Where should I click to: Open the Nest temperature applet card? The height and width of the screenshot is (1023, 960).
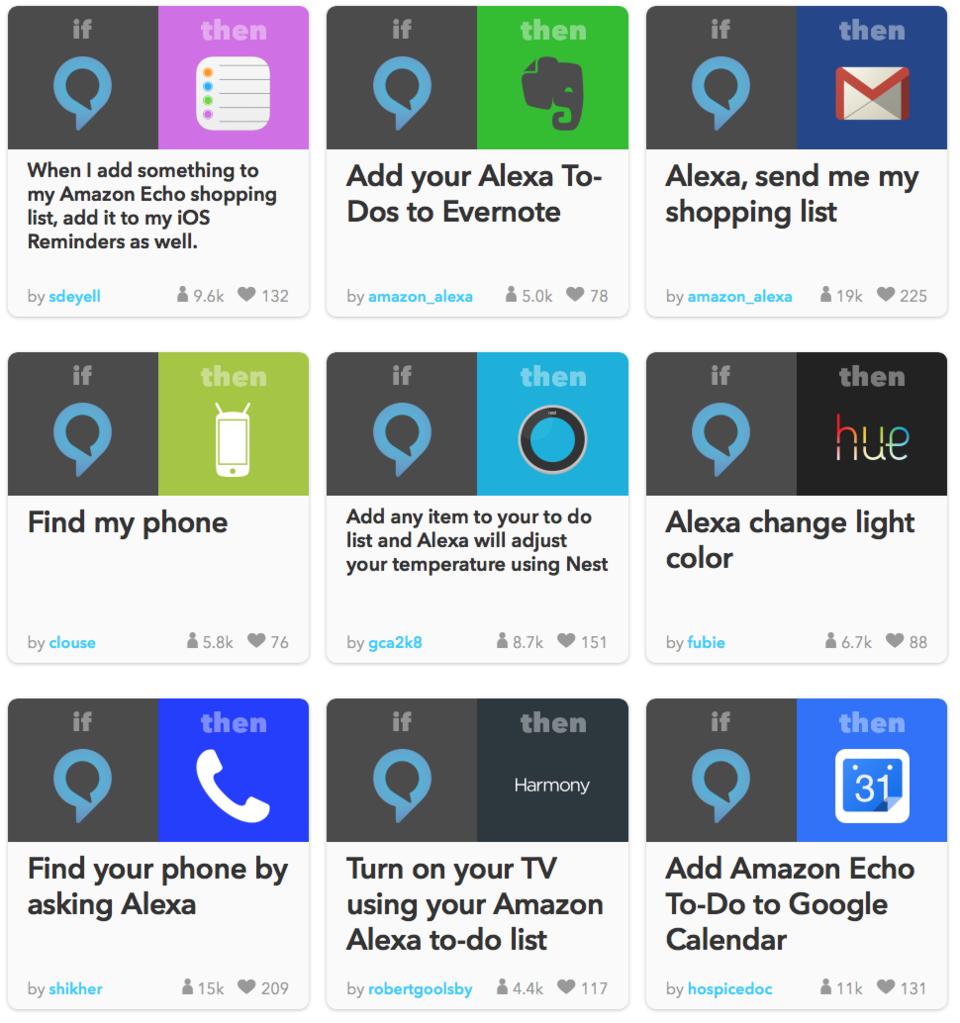pyautogui.click(x=477, y=541)
